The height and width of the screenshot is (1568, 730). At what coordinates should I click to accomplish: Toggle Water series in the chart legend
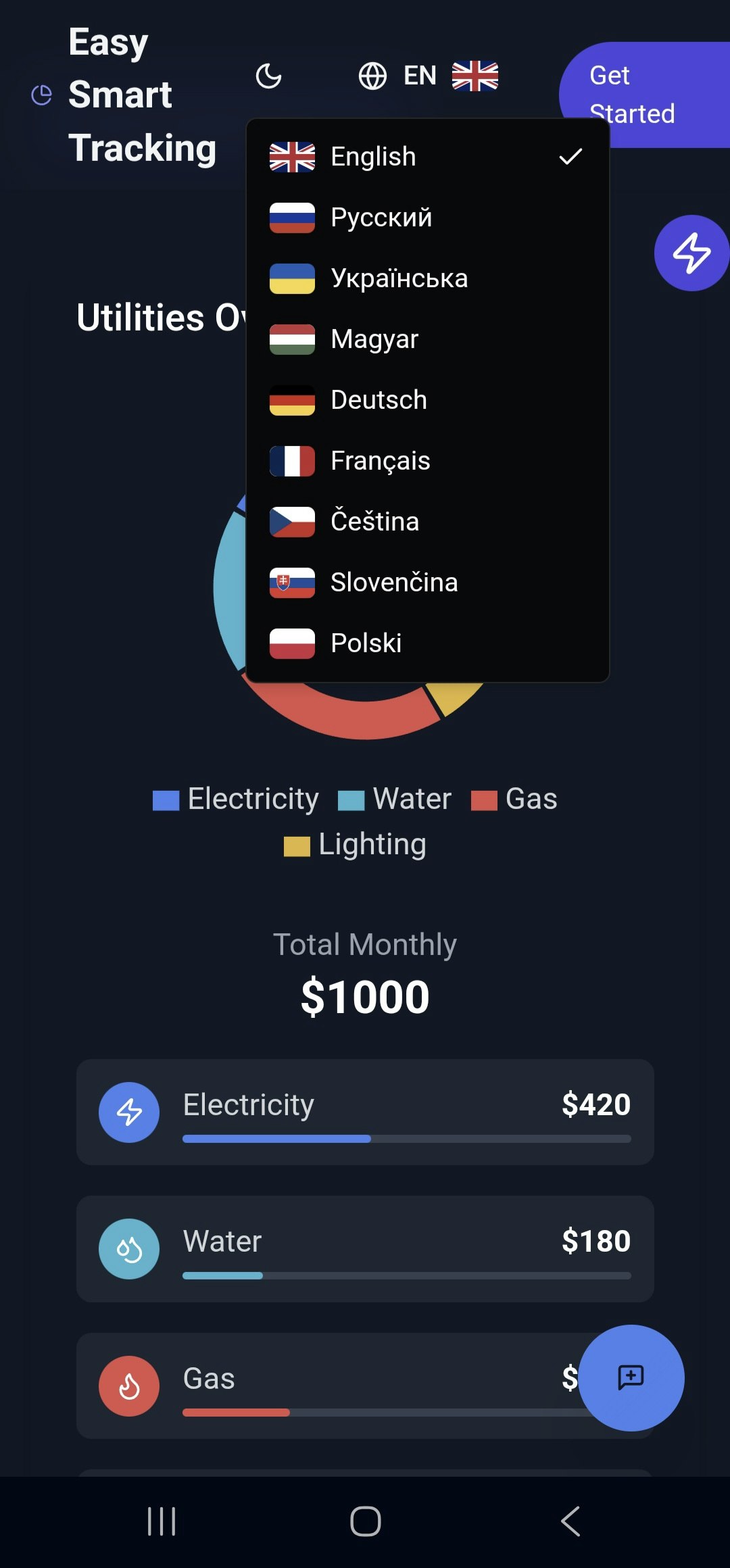pos(395,799)
